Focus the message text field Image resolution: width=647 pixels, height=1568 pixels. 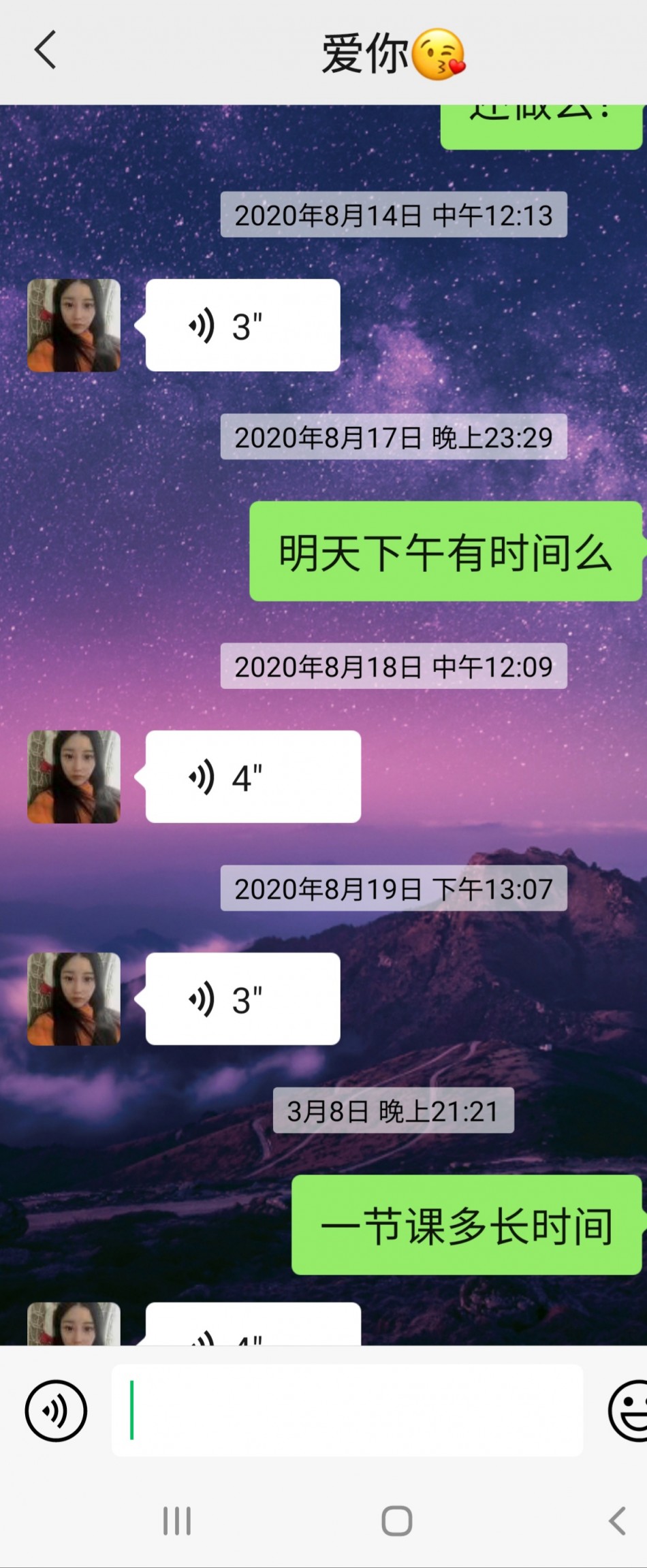[347, 1411]
